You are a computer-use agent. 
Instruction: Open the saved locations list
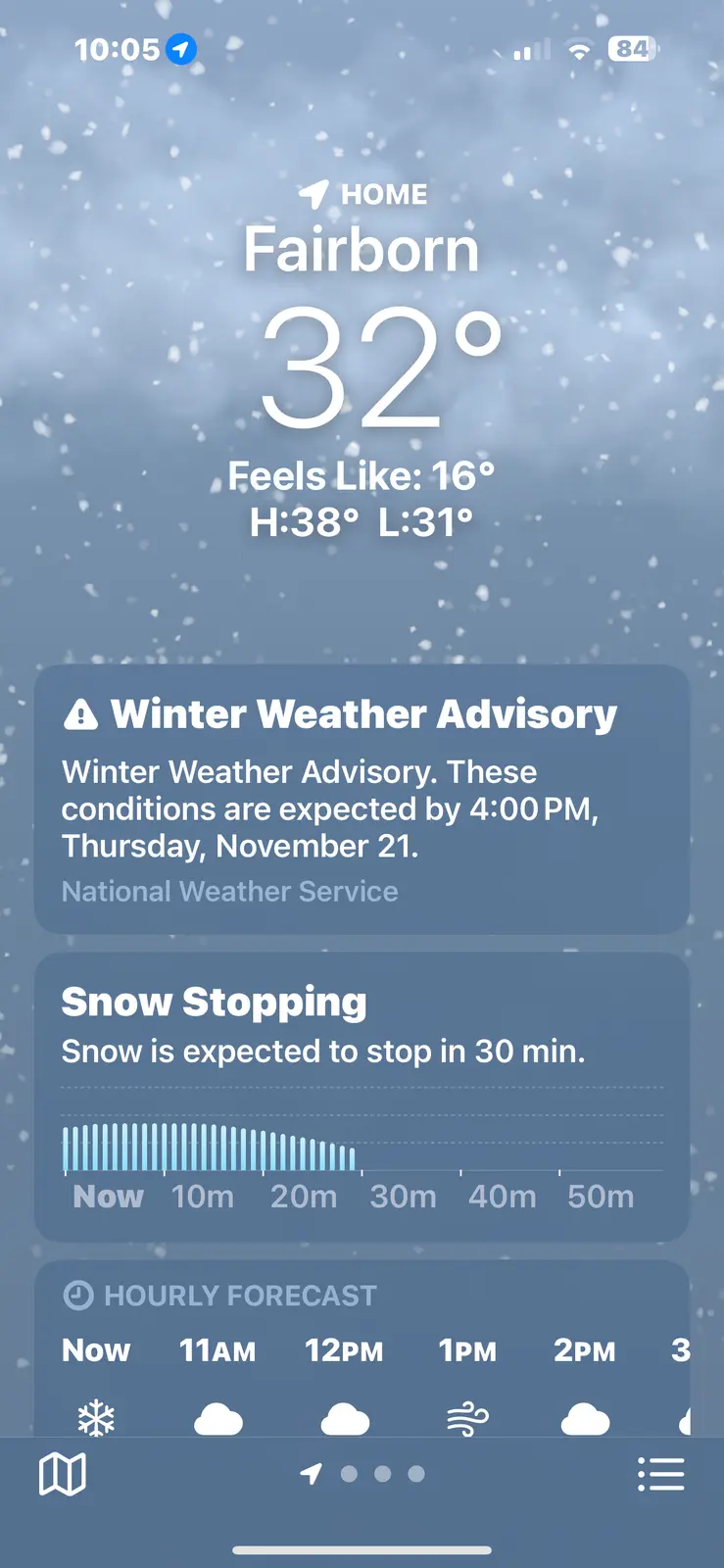660,1474
